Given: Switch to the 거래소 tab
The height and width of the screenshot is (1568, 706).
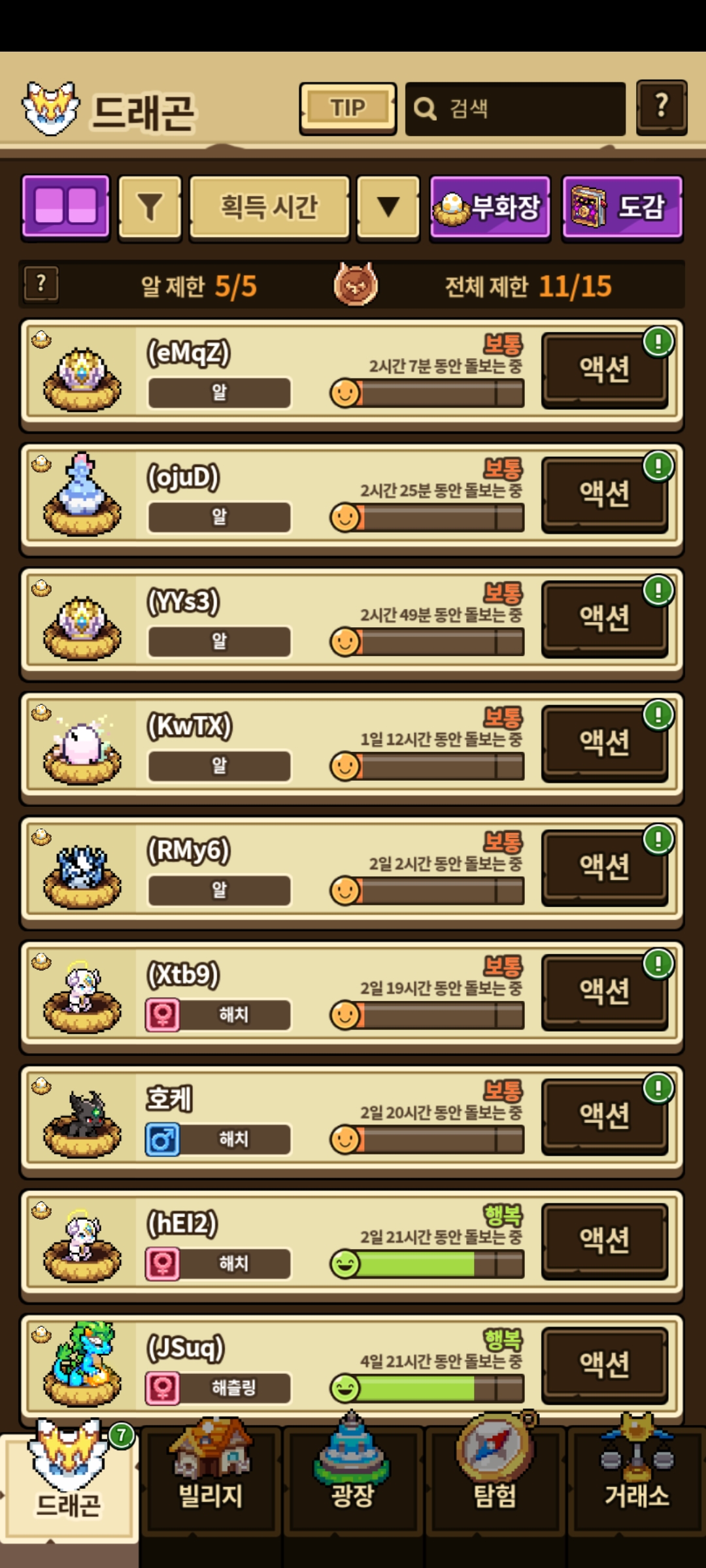Looking at the screenshot, I should click(x=637, y=1483).
